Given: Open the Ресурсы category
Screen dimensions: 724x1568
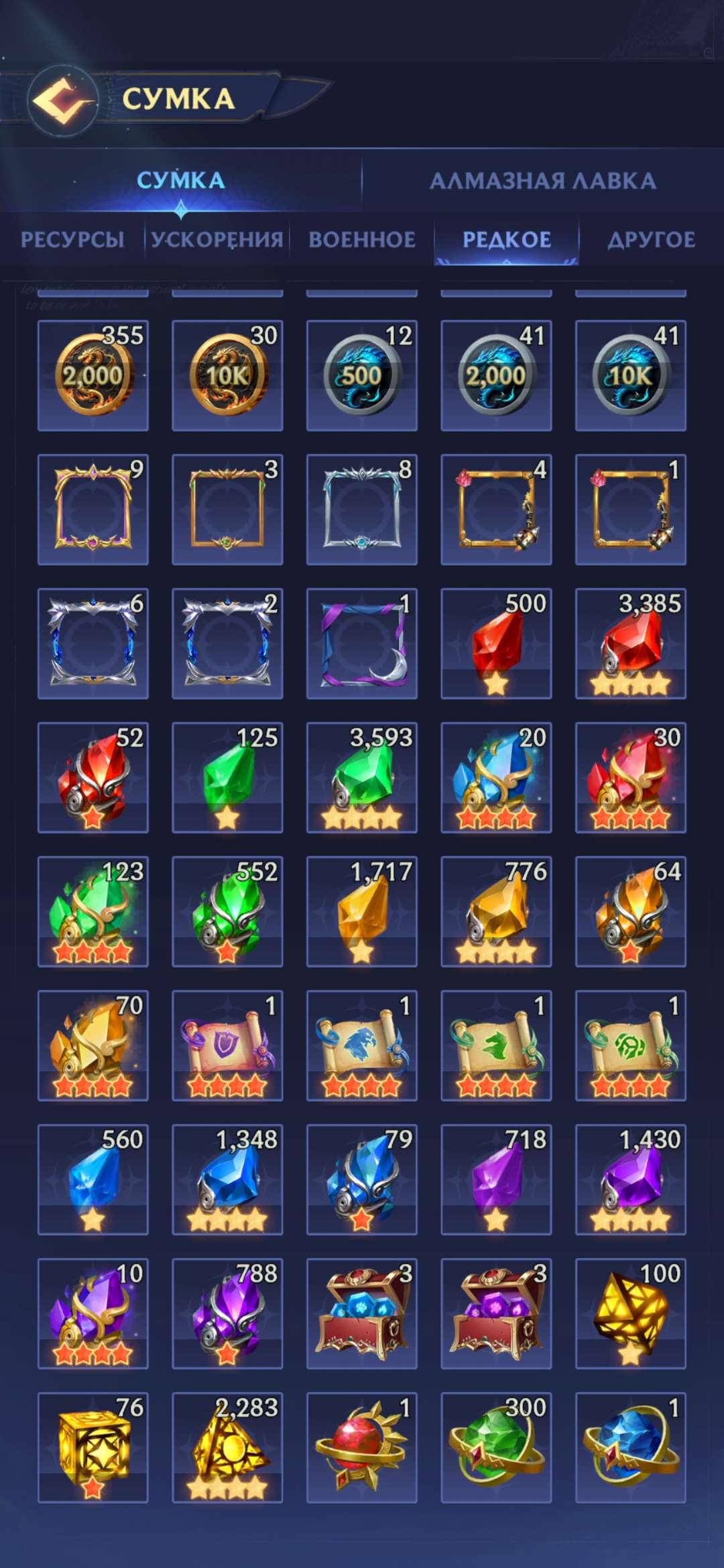Looking at the screenshot, I should pyautogui.click(x=72, y=239).
